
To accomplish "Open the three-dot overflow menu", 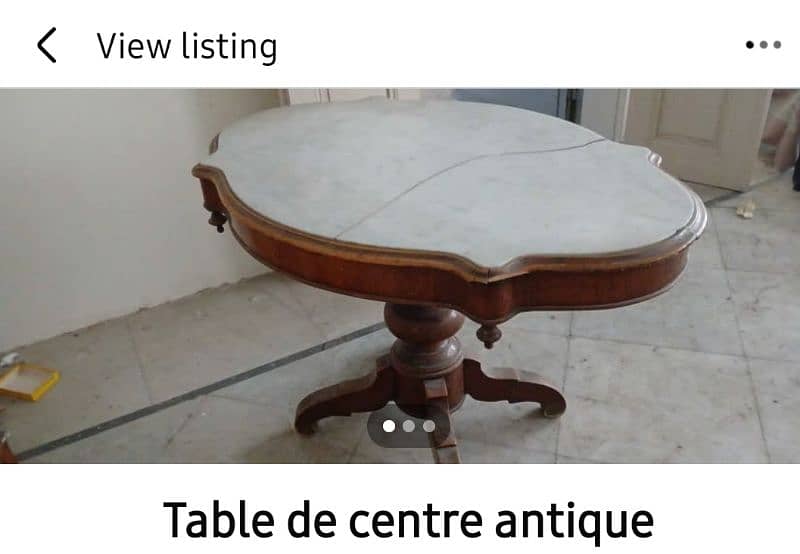I will pyautogui.click(x=763, y=45).
